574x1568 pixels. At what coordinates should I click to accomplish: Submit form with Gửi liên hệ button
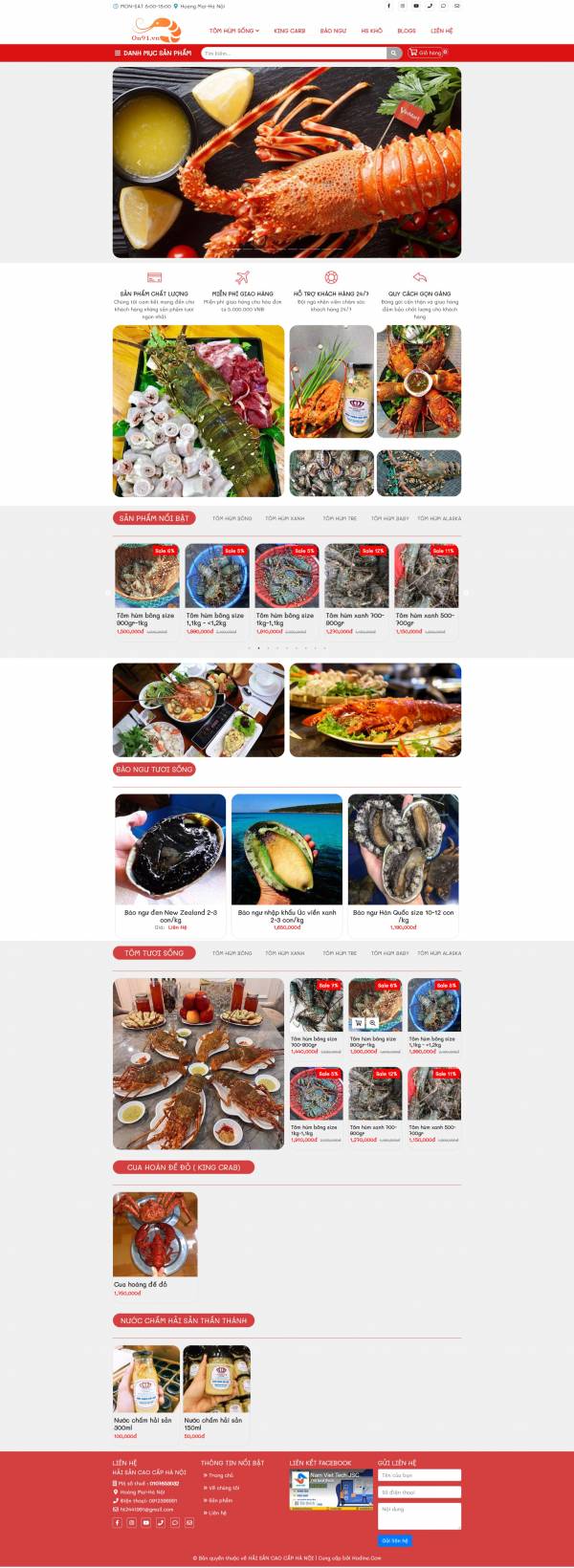click(395, 1540)
